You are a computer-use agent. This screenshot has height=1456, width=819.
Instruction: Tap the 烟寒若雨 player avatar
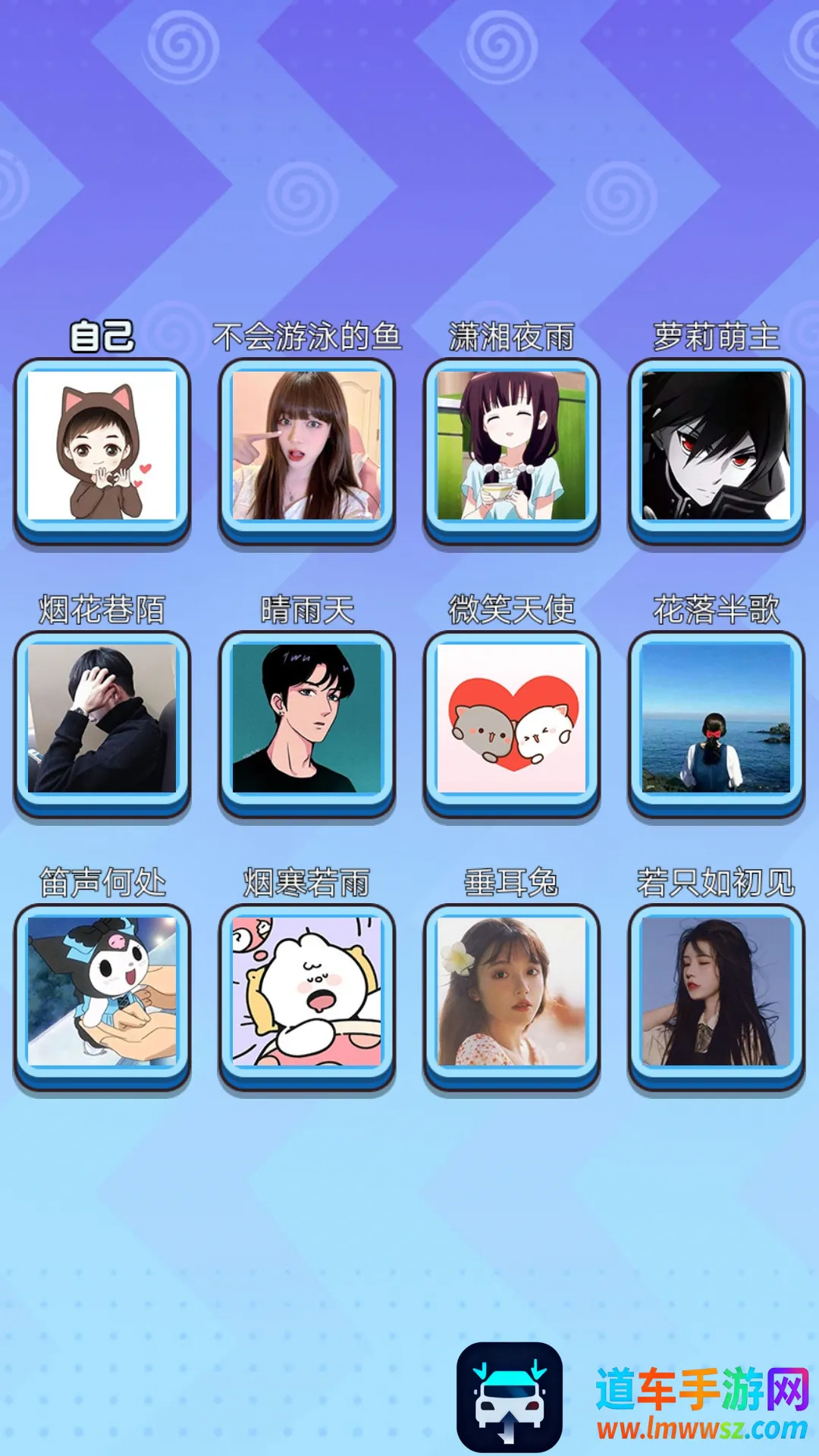pos(306,992)
